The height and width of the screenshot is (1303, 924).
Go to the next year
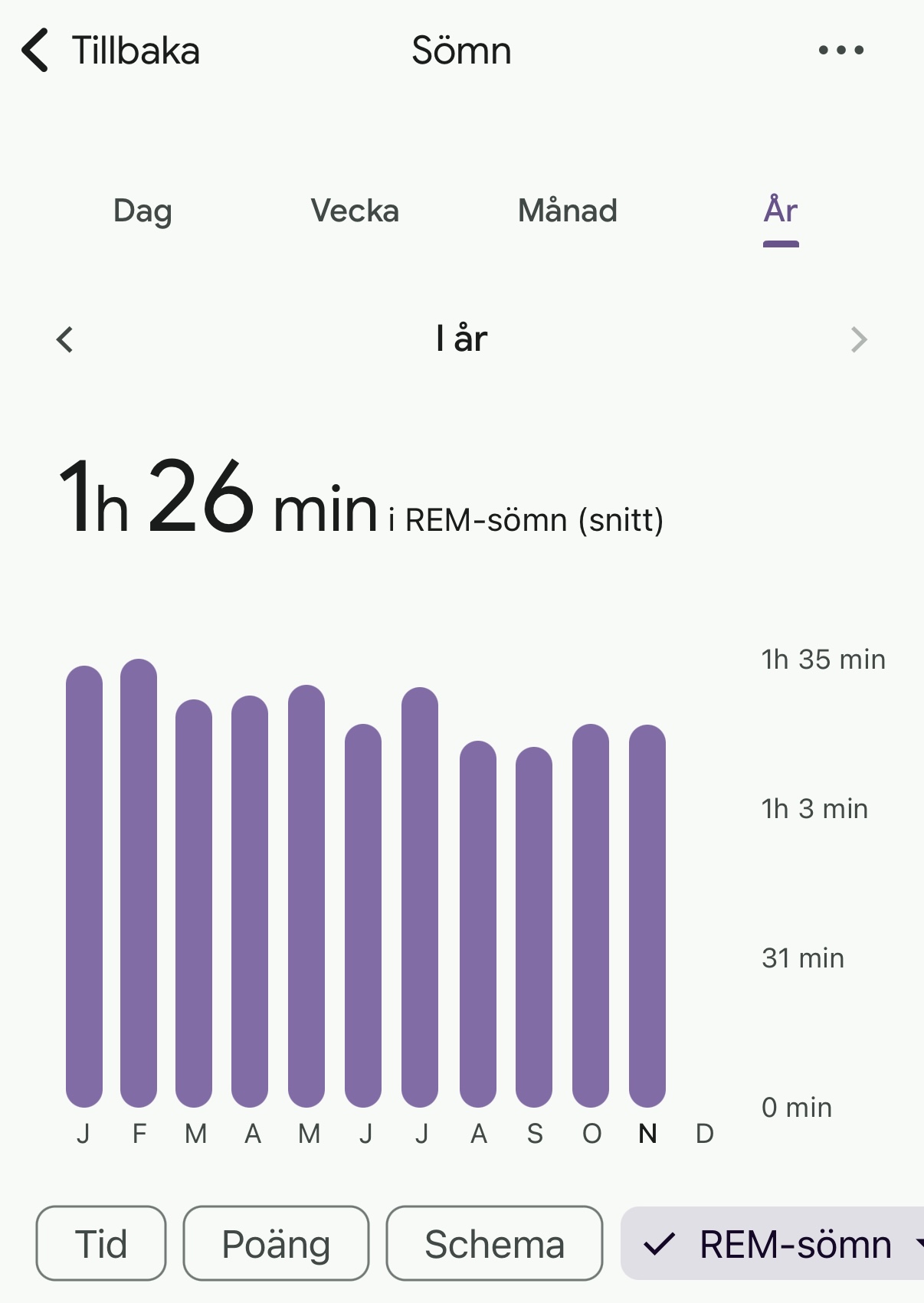(858, 339)
